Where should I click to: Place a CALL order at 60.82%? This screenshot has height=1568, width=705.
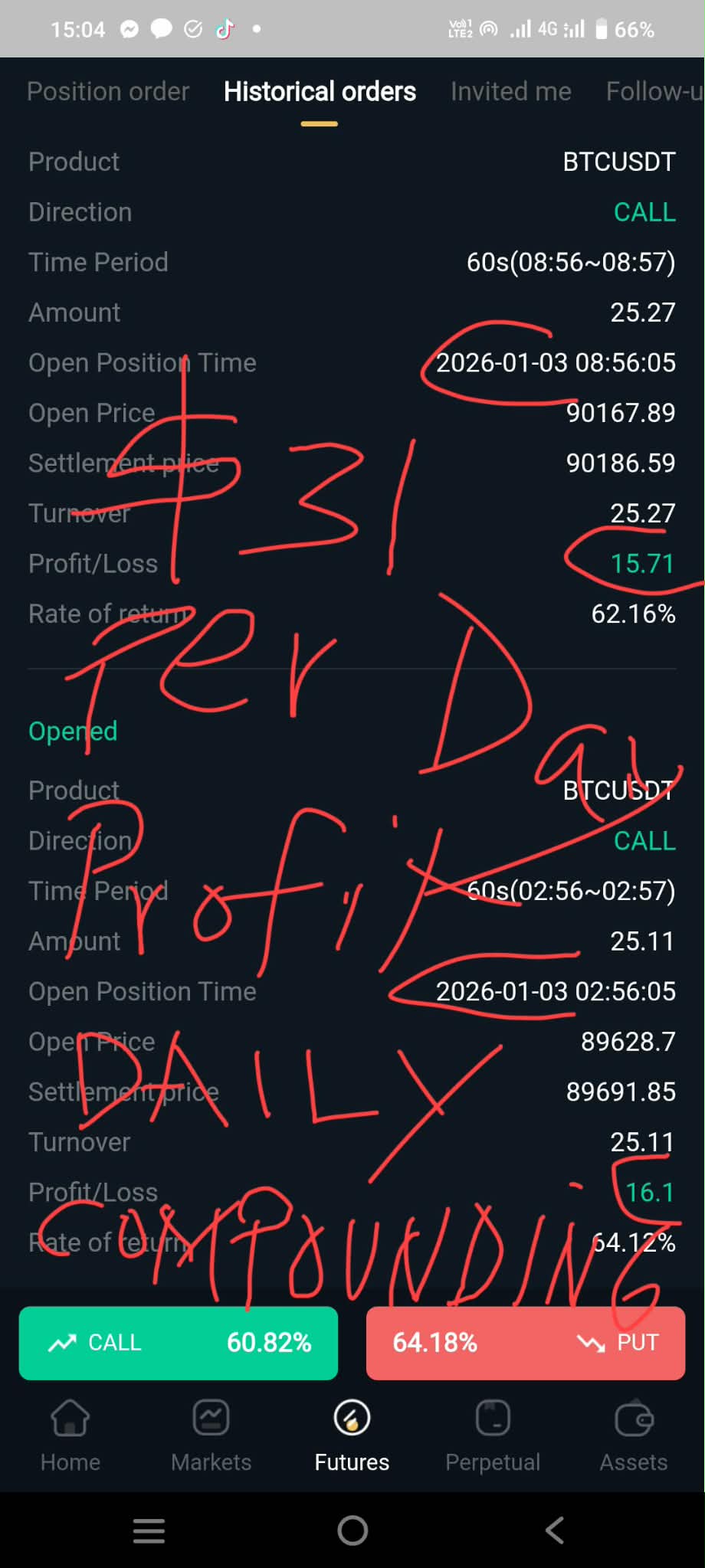coord(179,1343)
